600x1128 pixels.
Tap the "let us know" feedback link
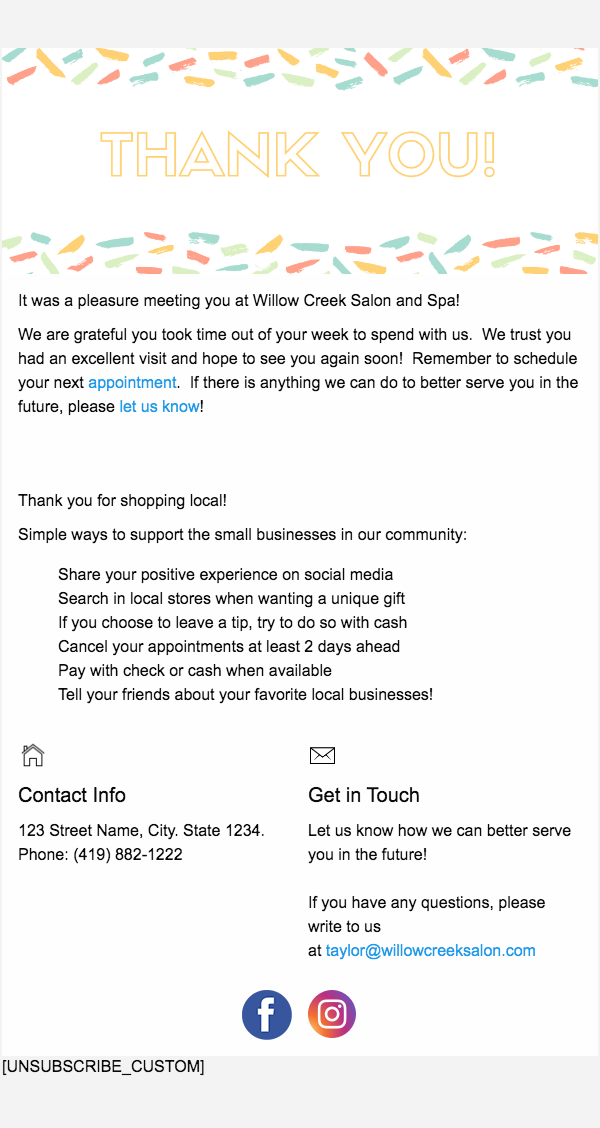click(x=159, y=407)
